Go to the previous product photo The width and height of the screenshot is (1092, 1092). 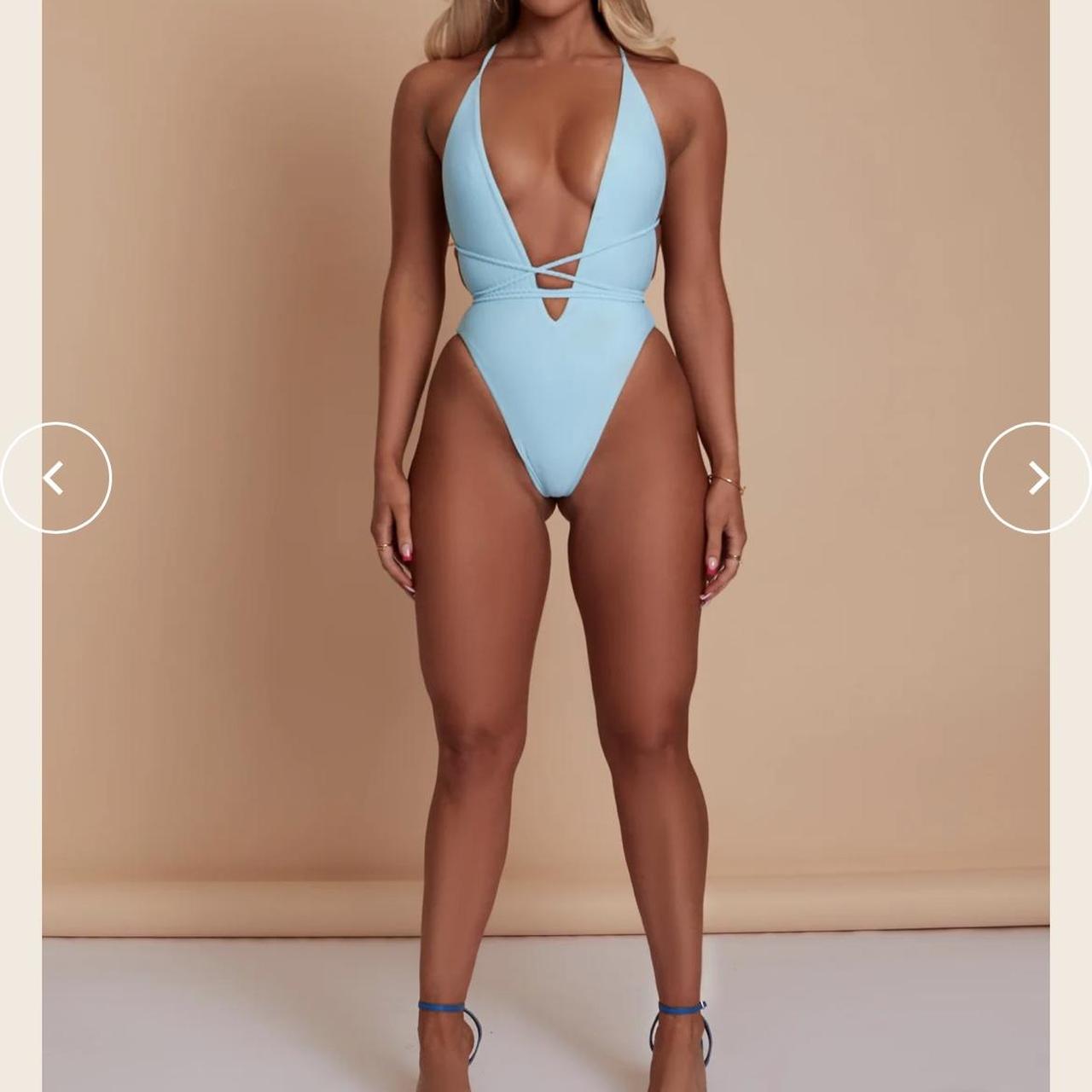coord(55,478)
